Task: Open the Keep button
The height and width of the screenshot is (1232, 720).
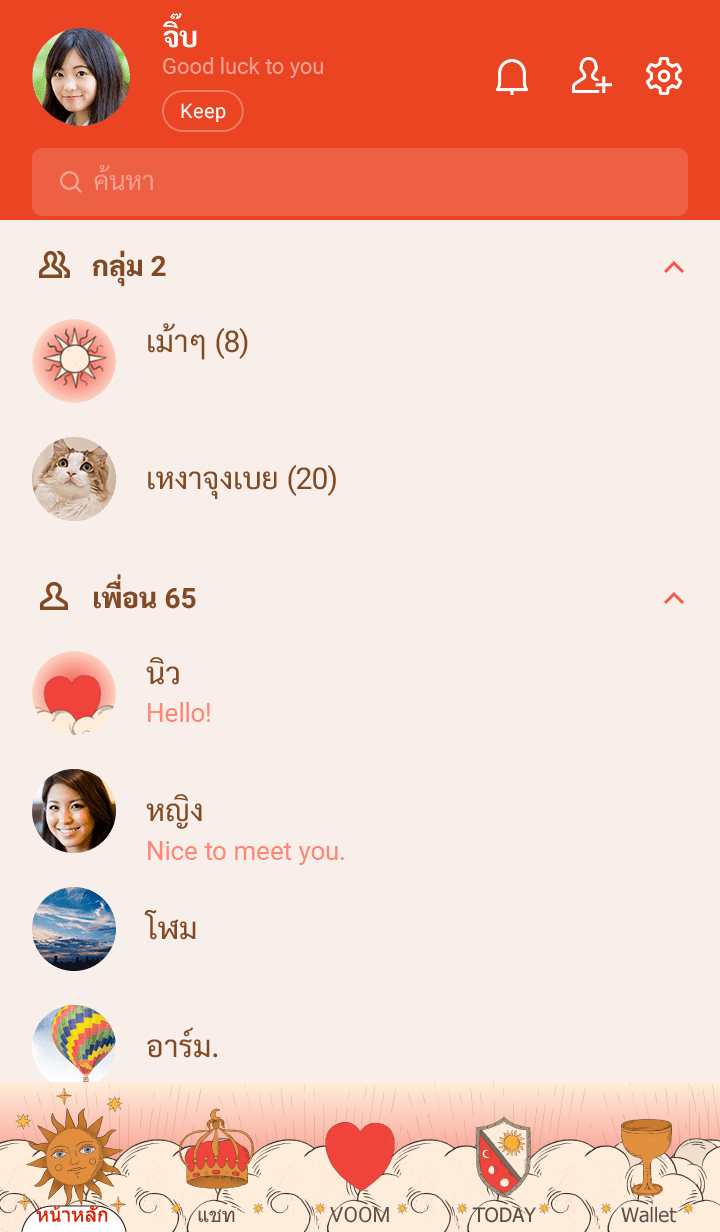Action: (x=202, y=111)
